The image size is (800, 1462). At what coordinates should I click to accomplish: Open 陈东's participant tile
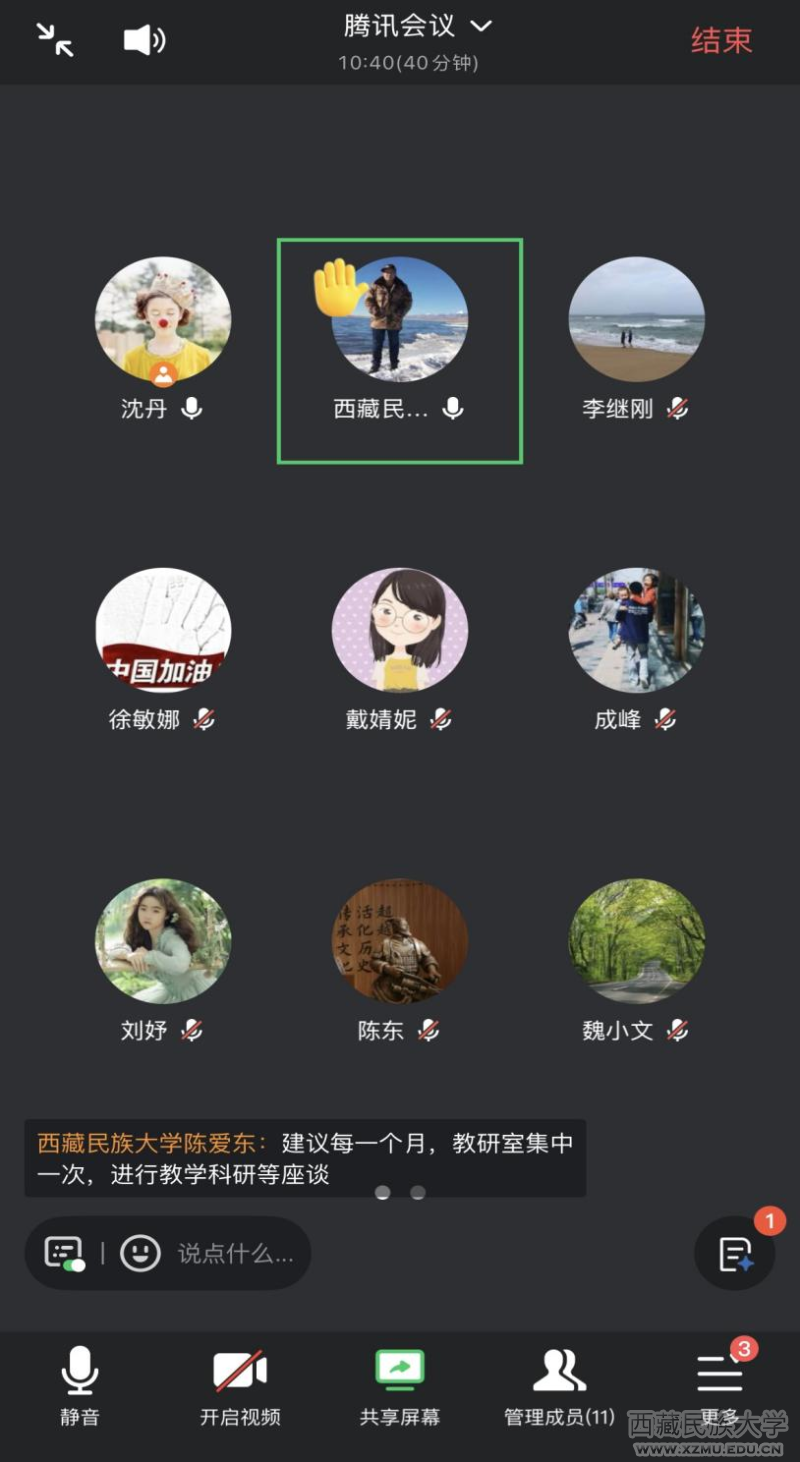(400, 940)
